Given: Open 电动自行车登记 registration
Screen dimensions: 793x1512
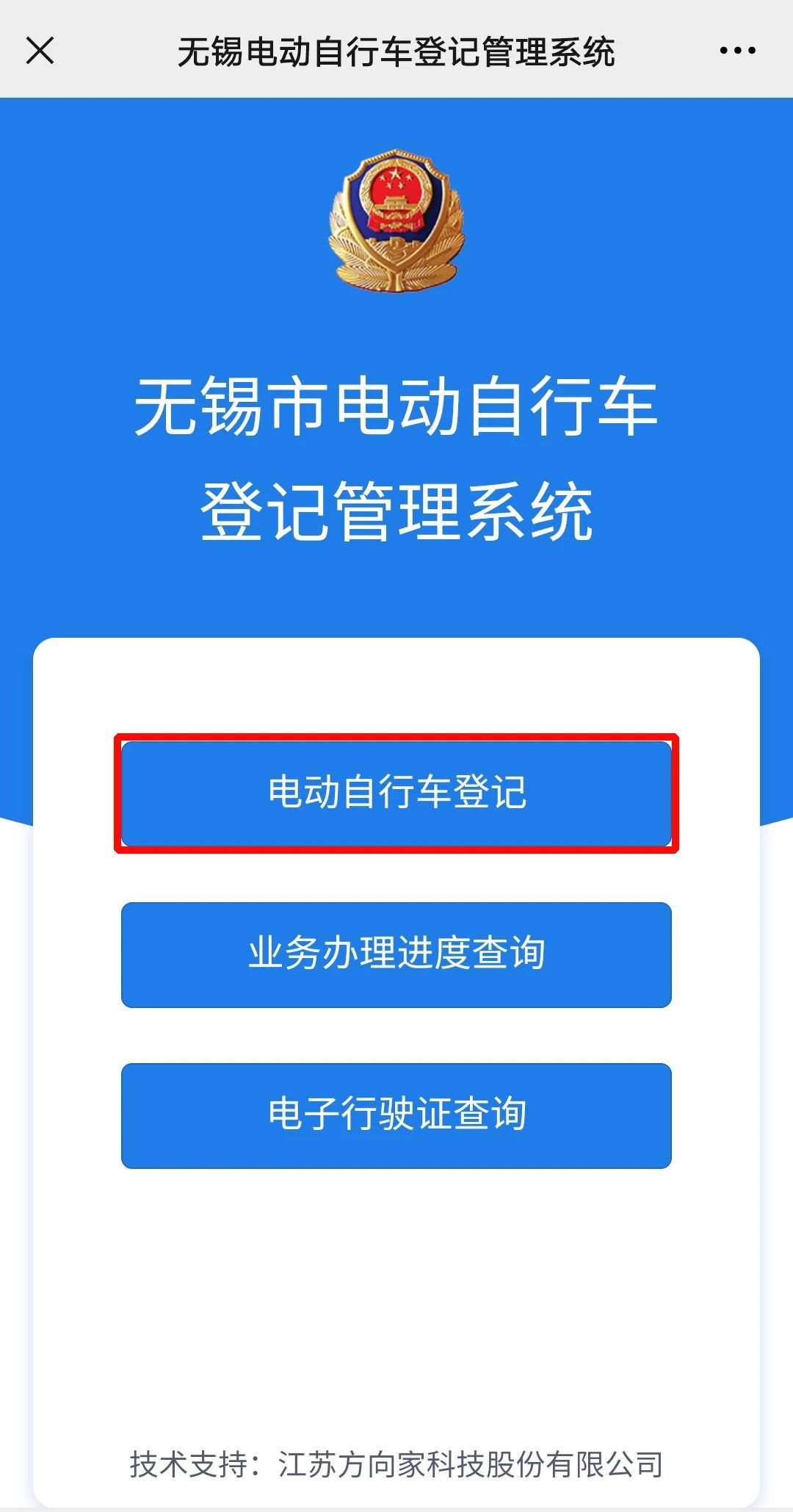Looking at the screenshot, I should coord(396,793).
